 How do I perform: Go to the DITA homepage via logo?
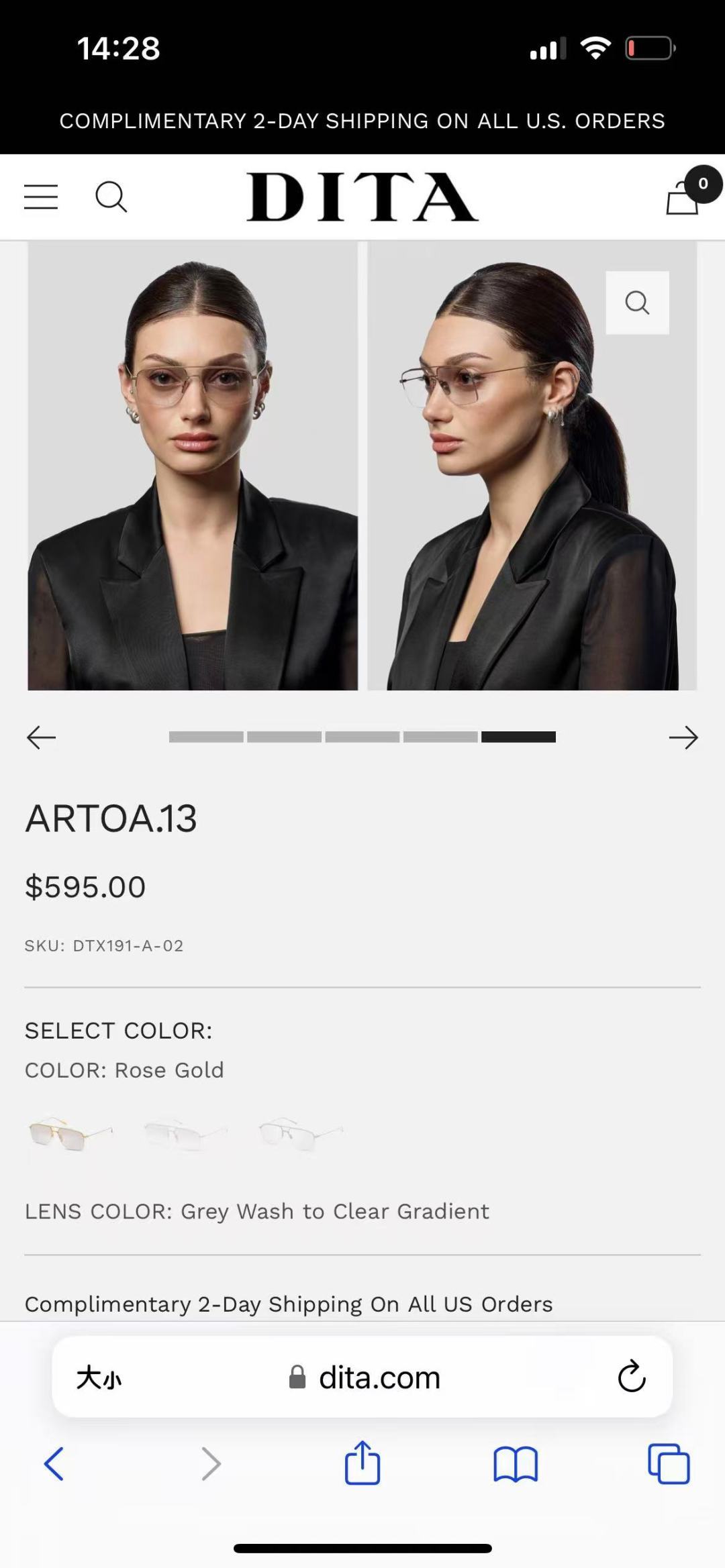click(x=362, y=197)
